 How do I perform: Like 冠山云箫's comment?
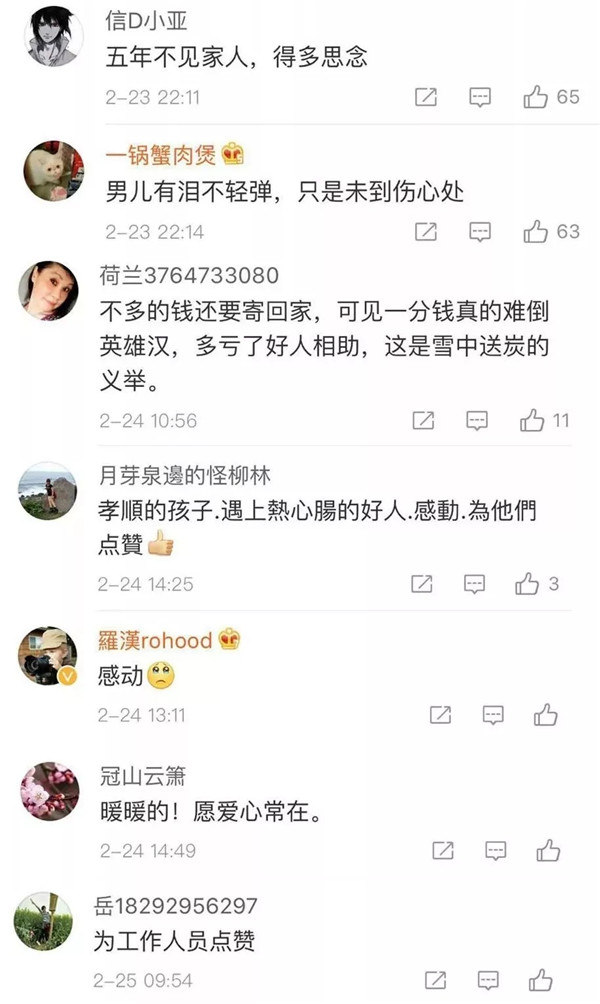point(548,850)
